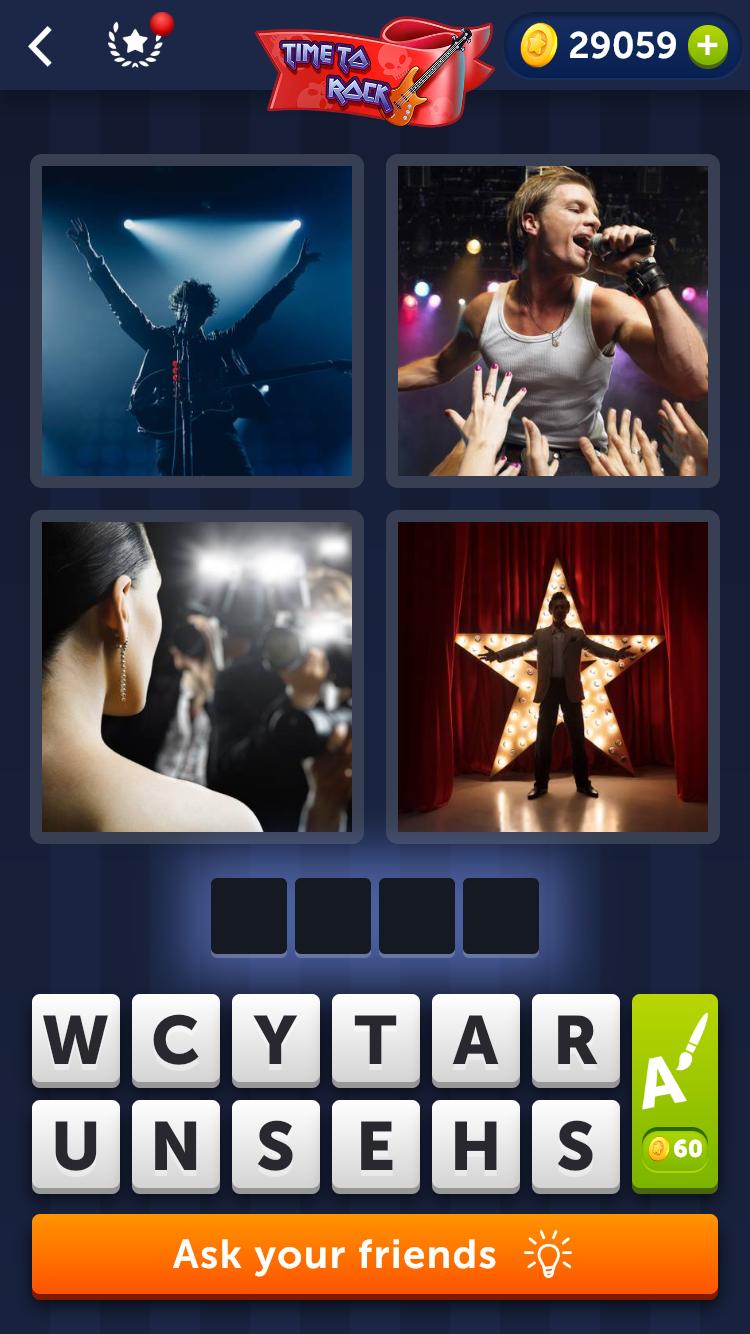Viewport: 750px width, 1334px height.
Task: Enlarge the singer with microphone picture
Action: 553,321
